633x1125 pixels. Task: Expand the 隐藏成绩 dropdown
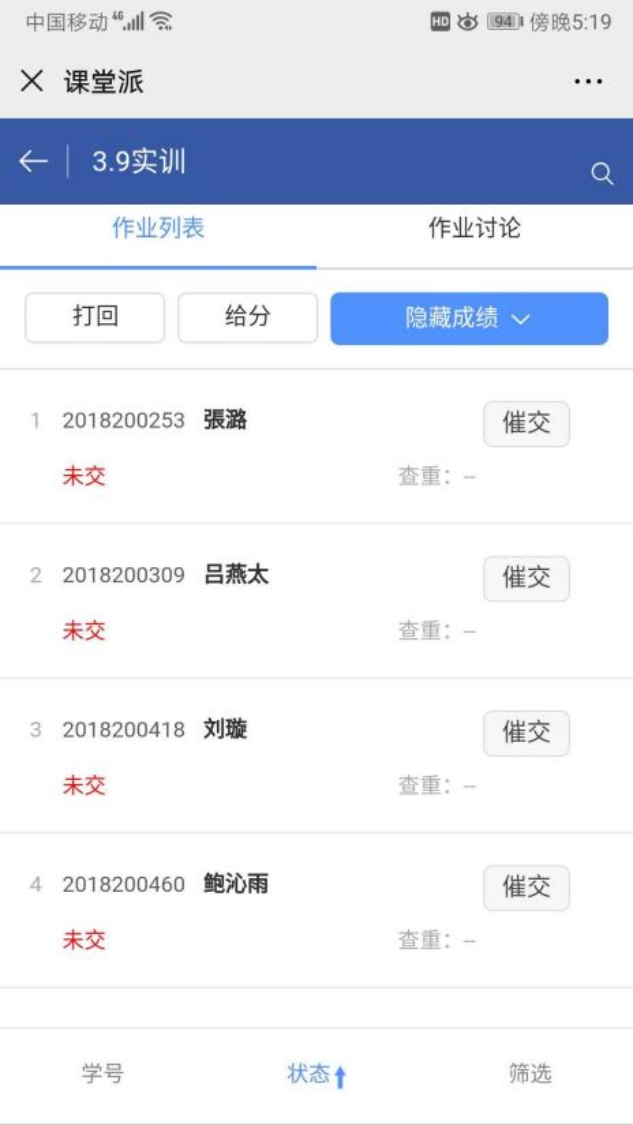(469, 318)
